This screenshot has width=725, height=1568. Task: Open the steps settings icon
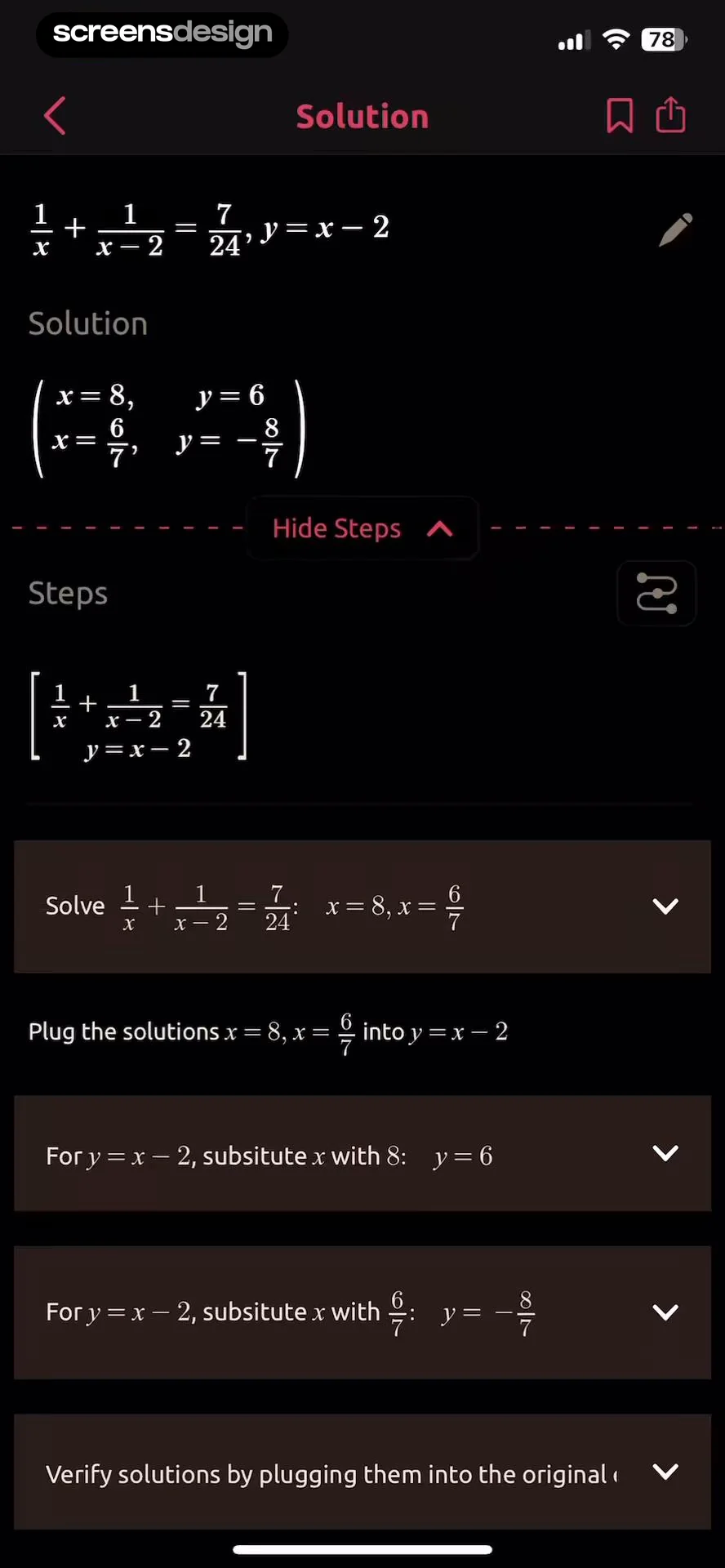tap(656, 593)
